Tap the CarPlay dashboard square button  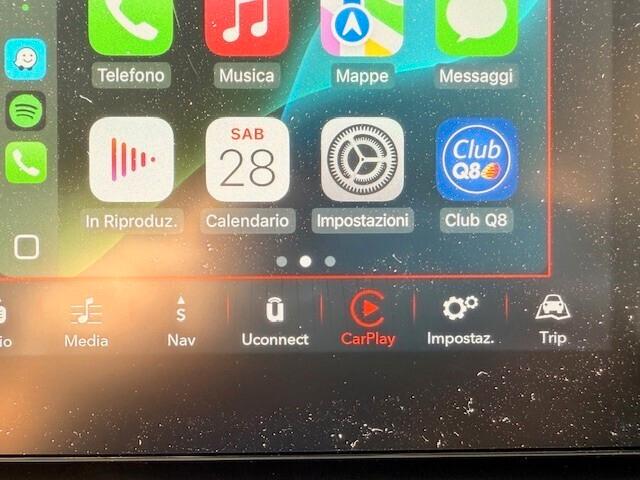coord(26,246)
